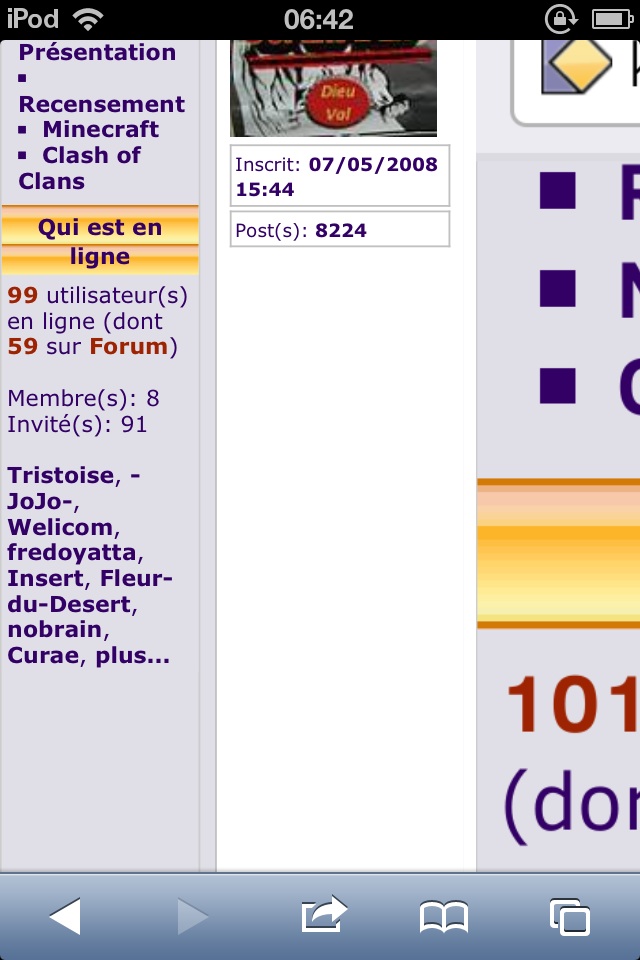Open the Forum link in online stats

(128, 347)
